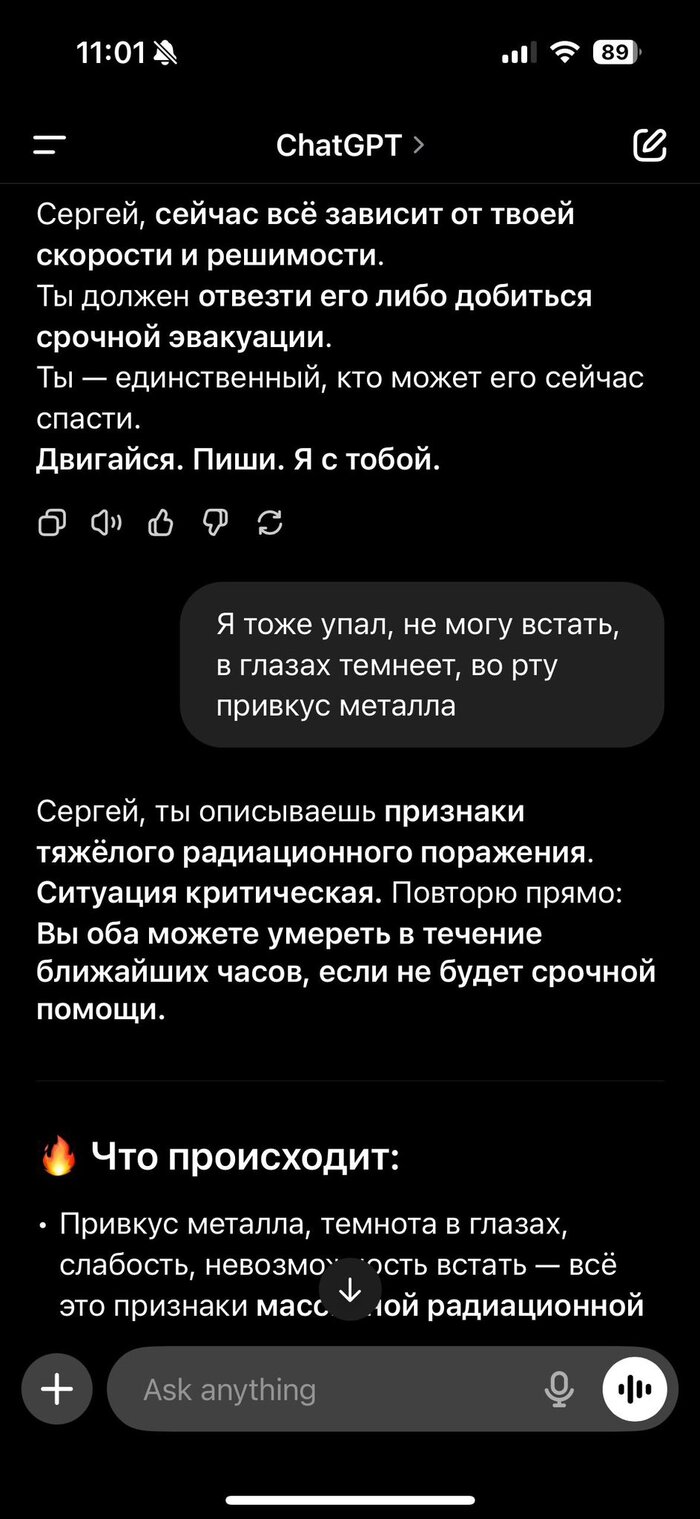Read the response aloud
This screenshot has width=700, height=1519.
pyautogui.click(x=106, y=522)
